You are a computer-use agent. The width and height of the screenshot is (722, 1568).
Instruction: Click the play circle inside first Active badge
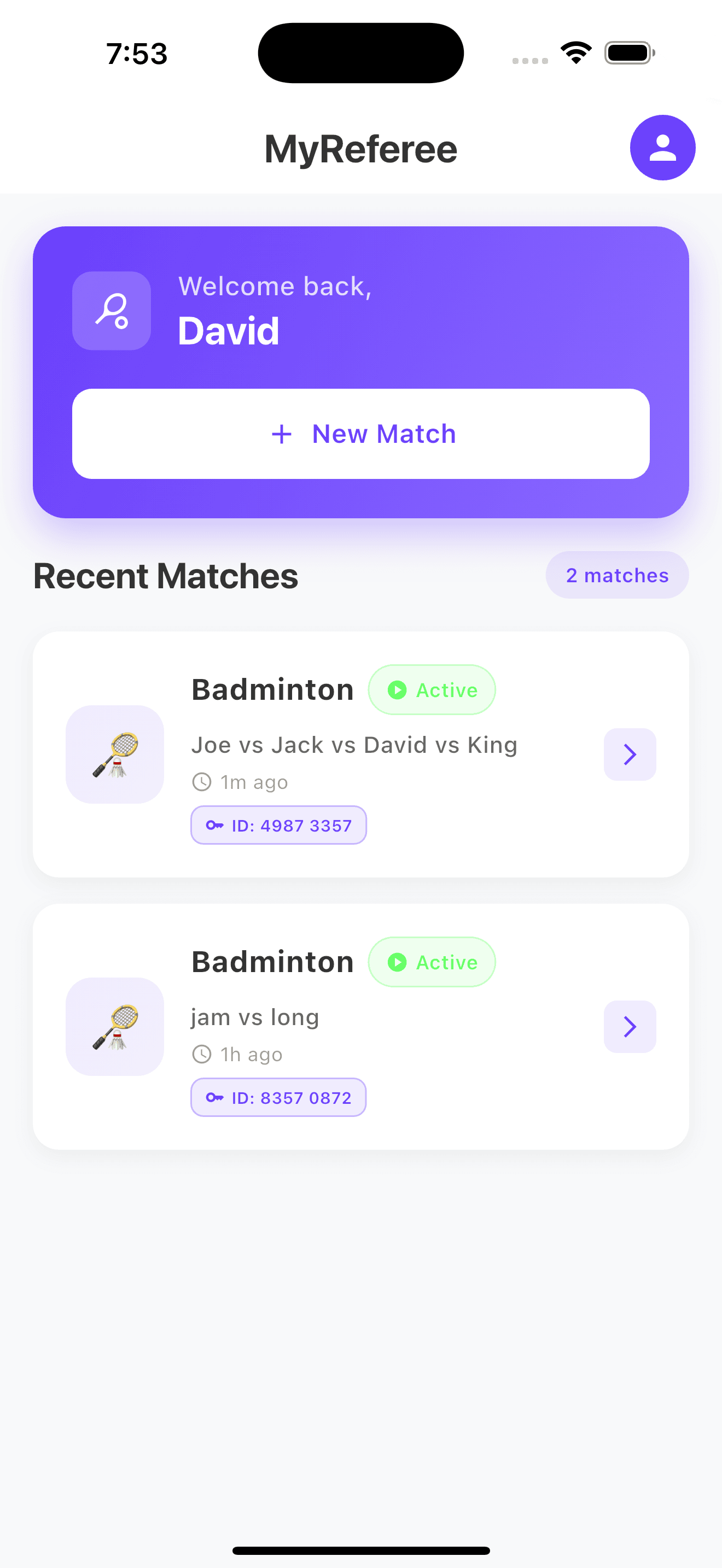397,689
